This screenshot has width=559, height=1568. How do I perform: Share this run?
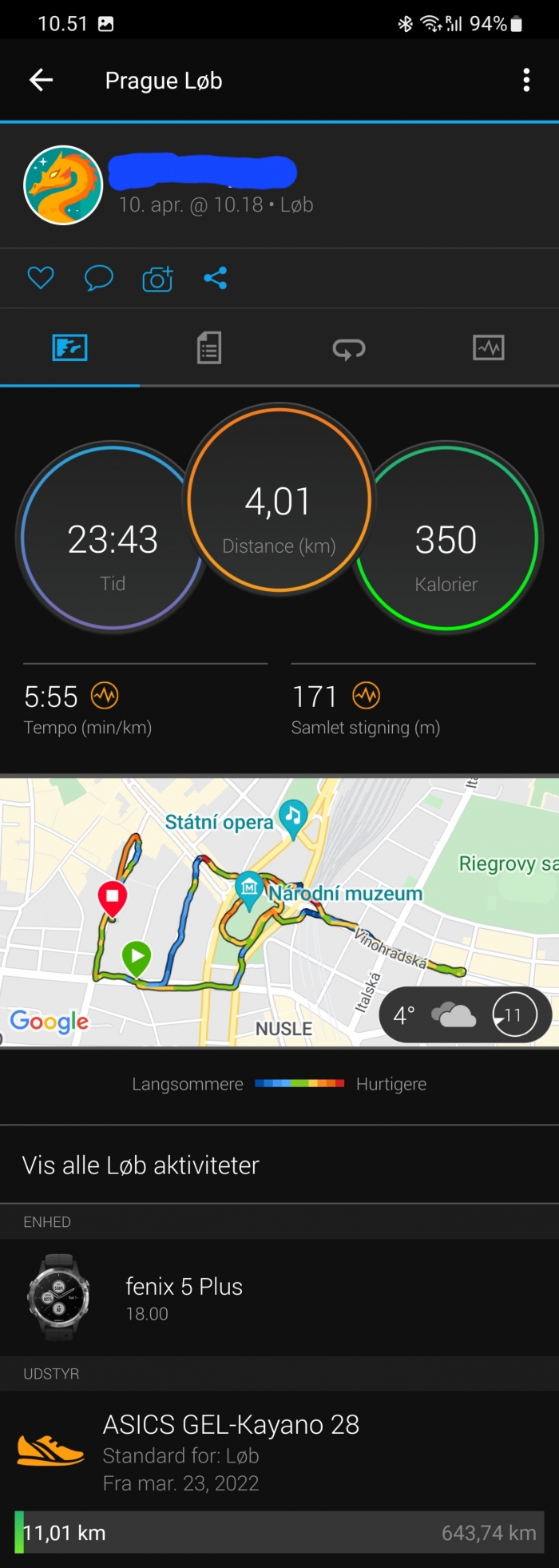tap(216, 278)
